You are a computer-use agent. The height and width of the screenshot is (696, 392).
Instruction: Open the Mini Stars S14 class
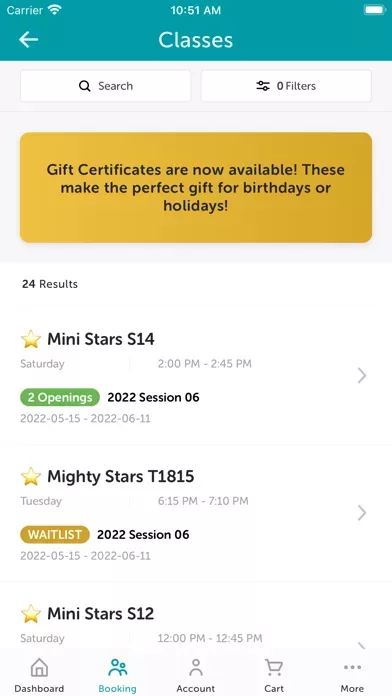(196, 376)
